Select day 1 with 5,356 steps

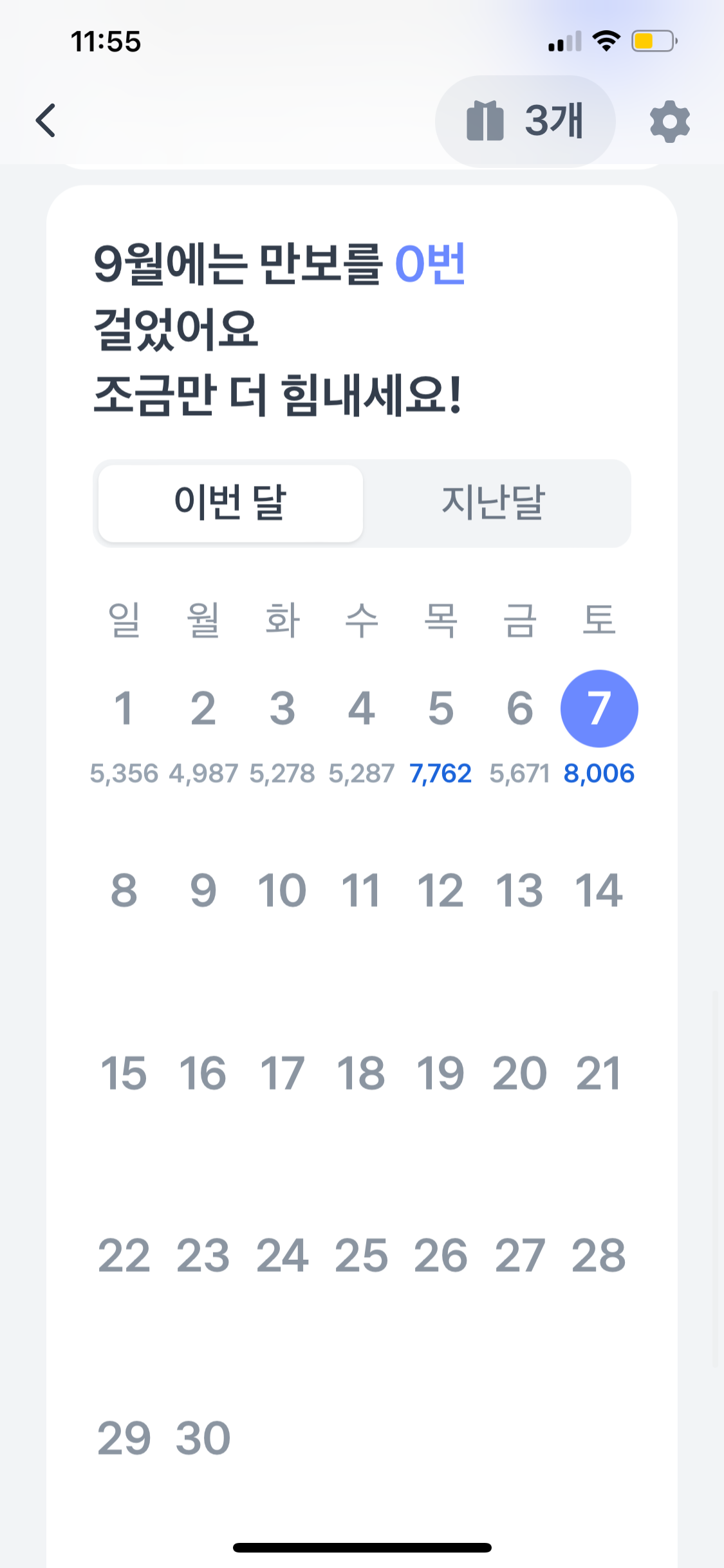click(x=124, y=734)
